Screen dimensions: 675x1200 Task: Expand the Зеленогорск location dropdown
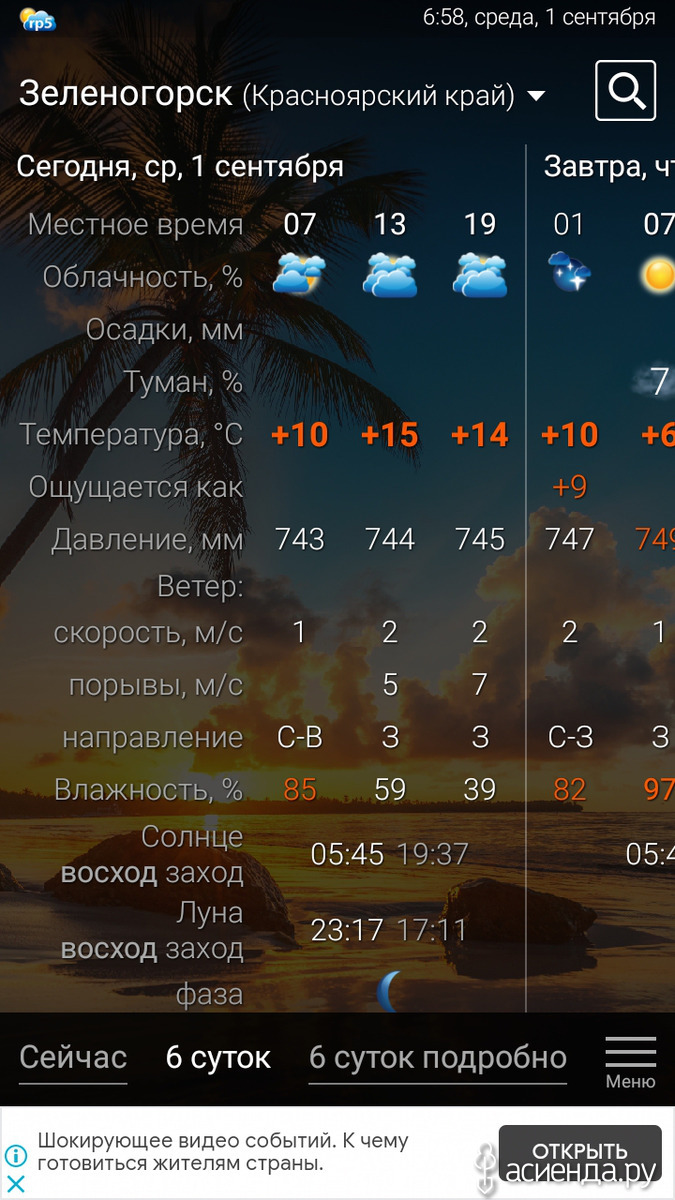pyautogui.click(x=536, y=96)
